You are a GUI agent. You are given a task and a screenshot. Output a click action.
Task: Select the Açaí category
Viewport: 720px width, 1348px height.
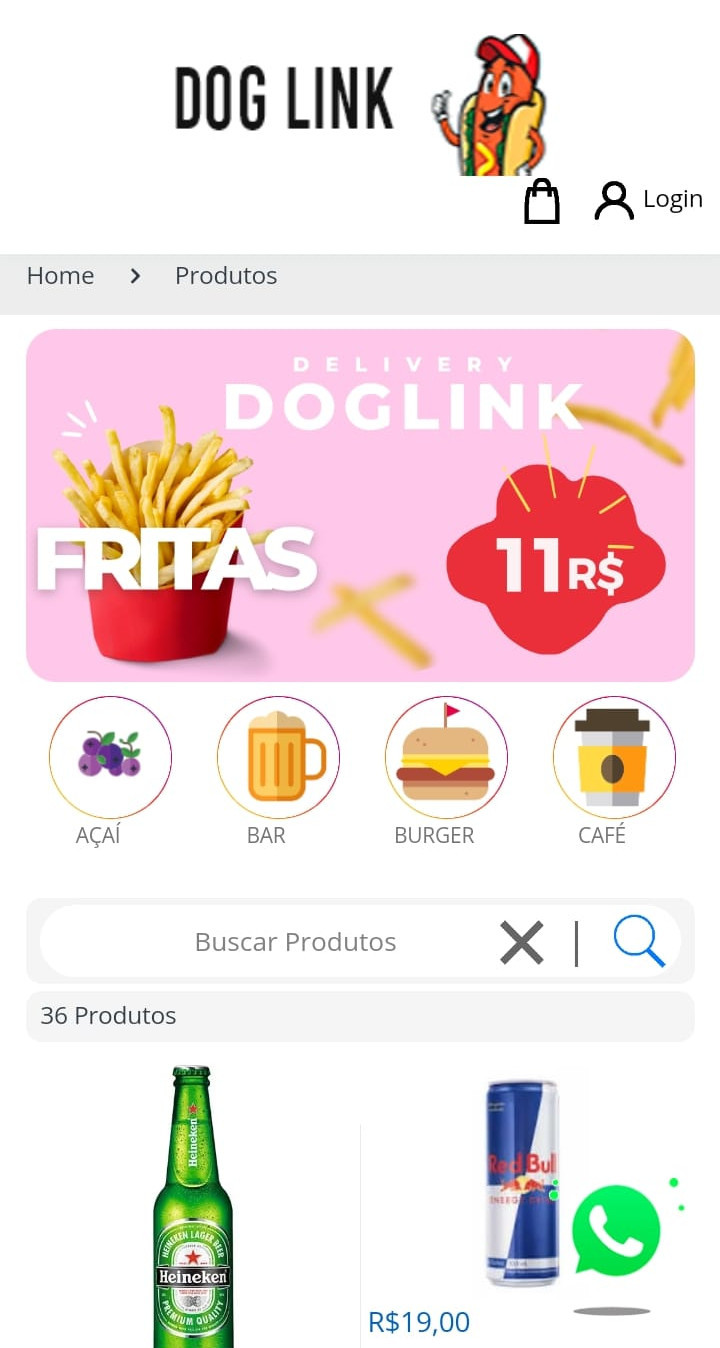[x=110, y=757]
